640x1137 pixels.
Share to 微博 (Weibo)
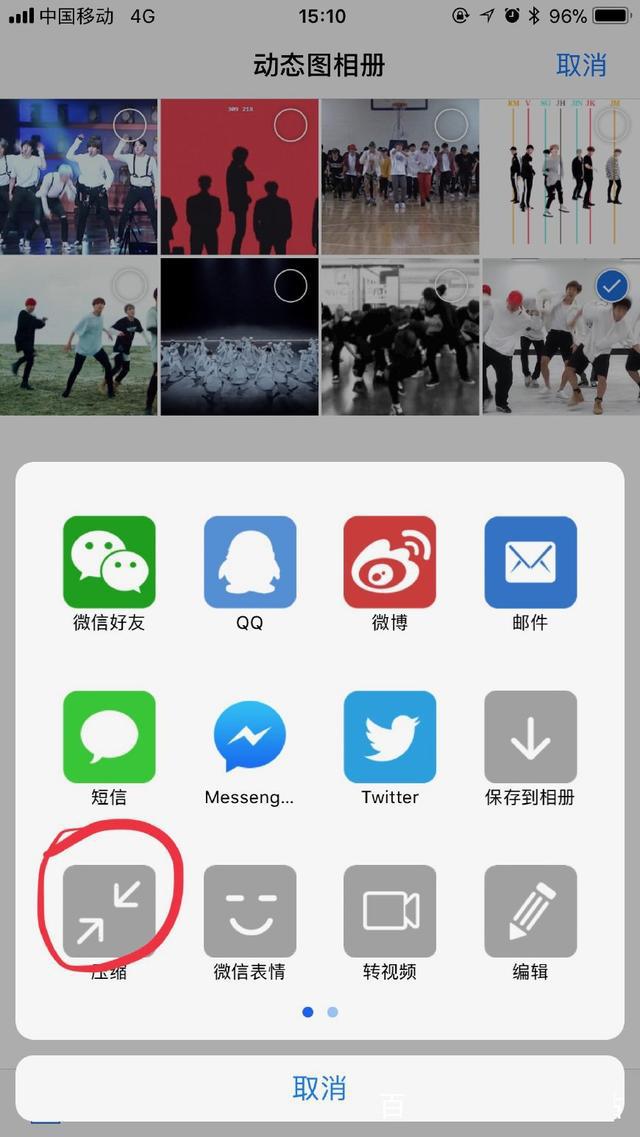(390, 562)
